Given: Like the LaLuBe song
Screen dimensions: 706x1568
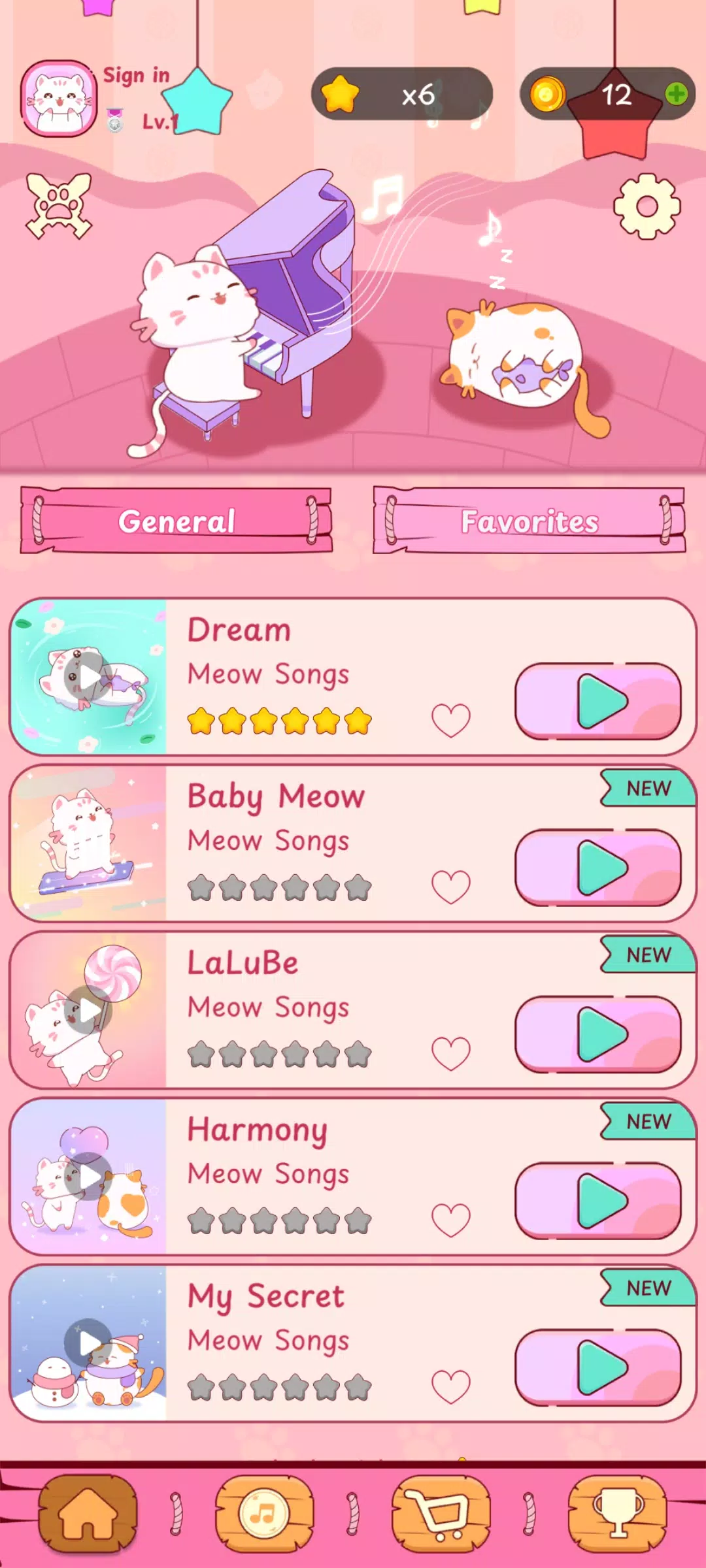Looking at the screenshot, I should click(x=451, y=1054).
